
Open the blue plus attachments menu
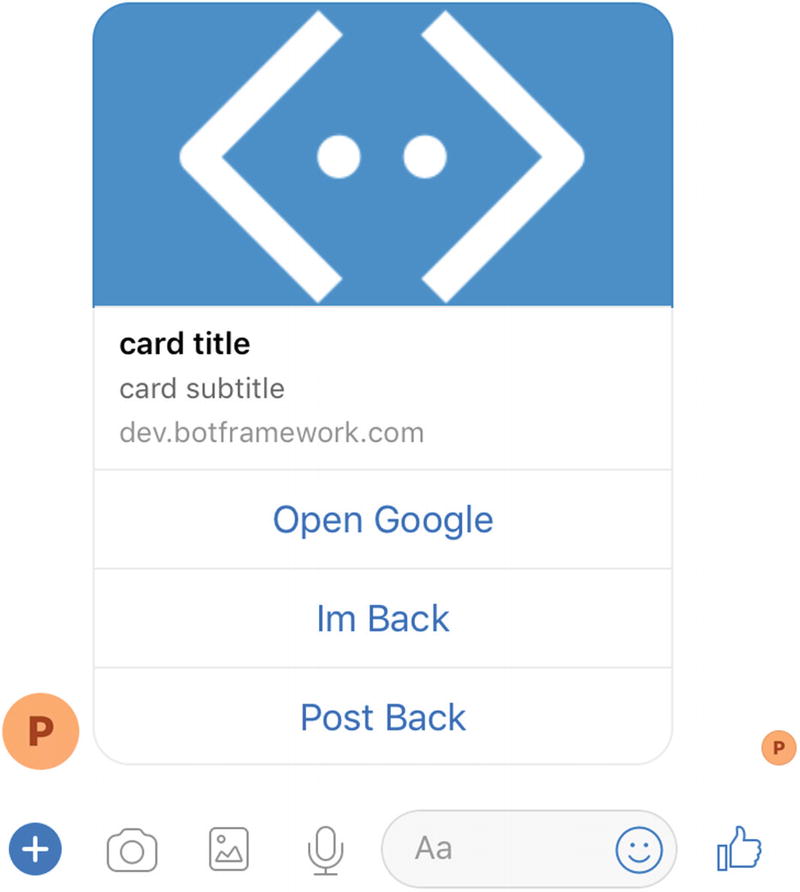tap(36, 849)
